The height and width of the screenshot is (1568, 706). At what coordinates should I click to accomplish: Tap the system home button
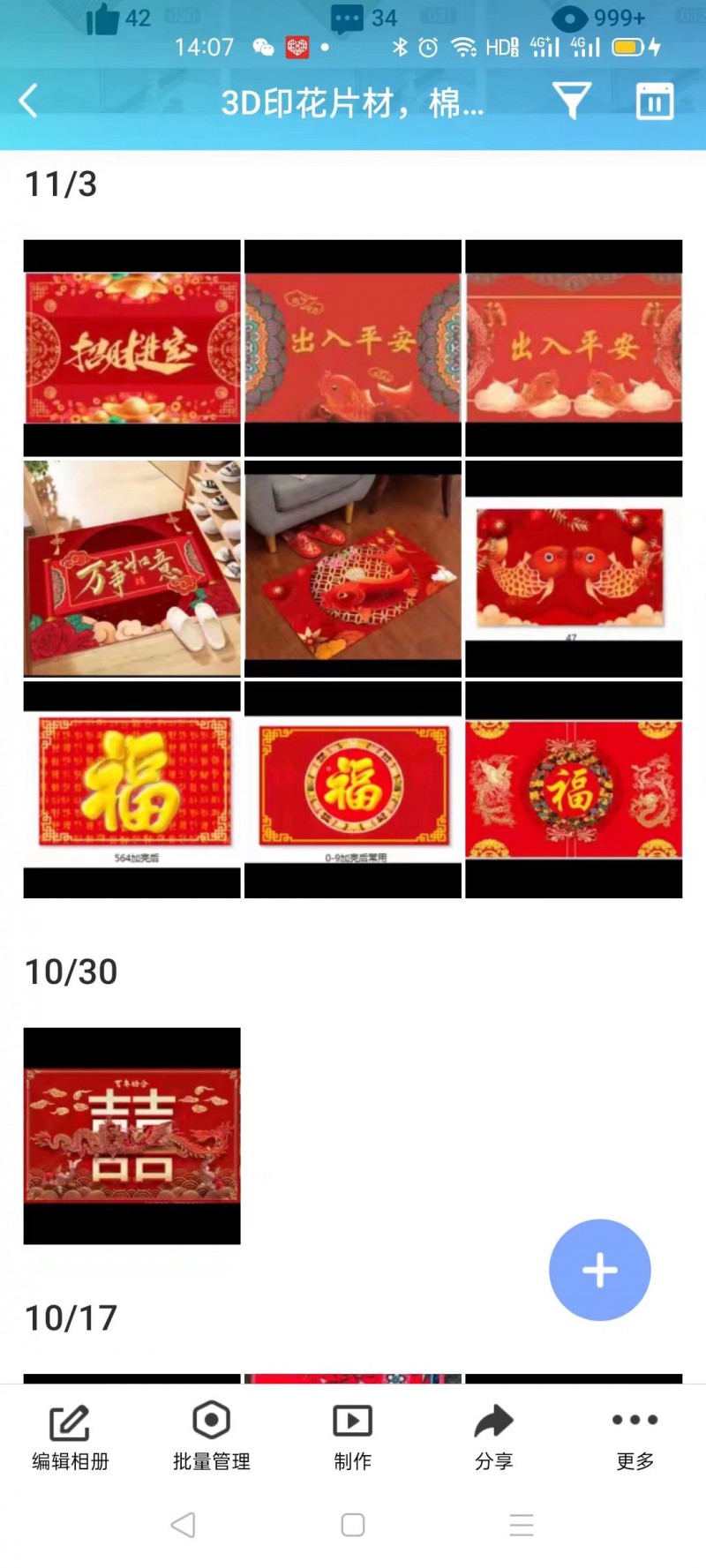pos(353,1525)
